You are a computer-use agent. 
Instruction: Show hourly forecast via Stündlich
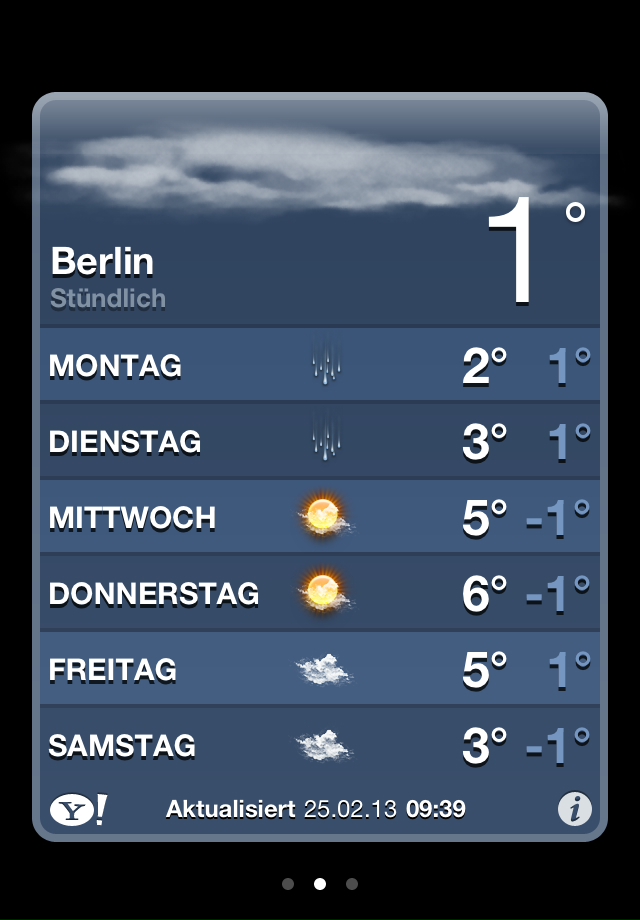click(x=108, y=298)
